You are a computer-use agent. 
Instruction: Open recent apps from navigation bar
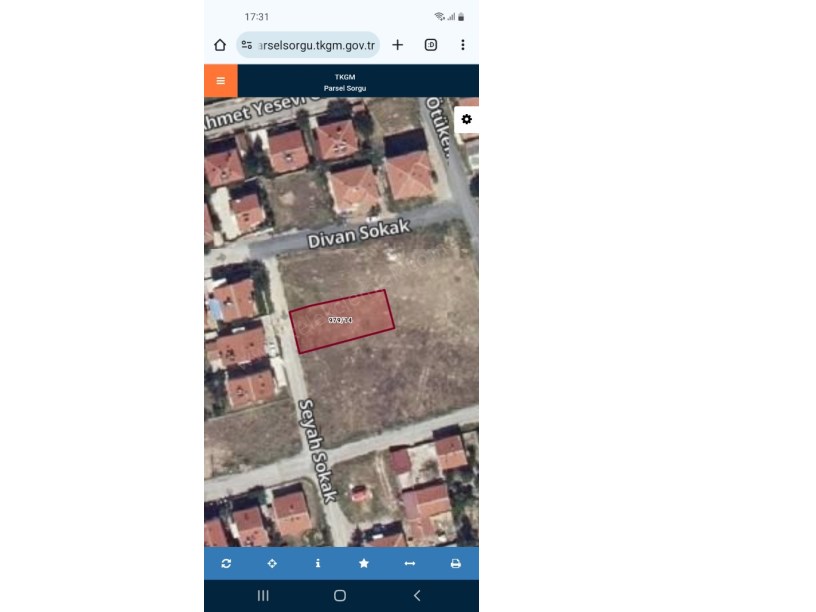pos(263,595)
